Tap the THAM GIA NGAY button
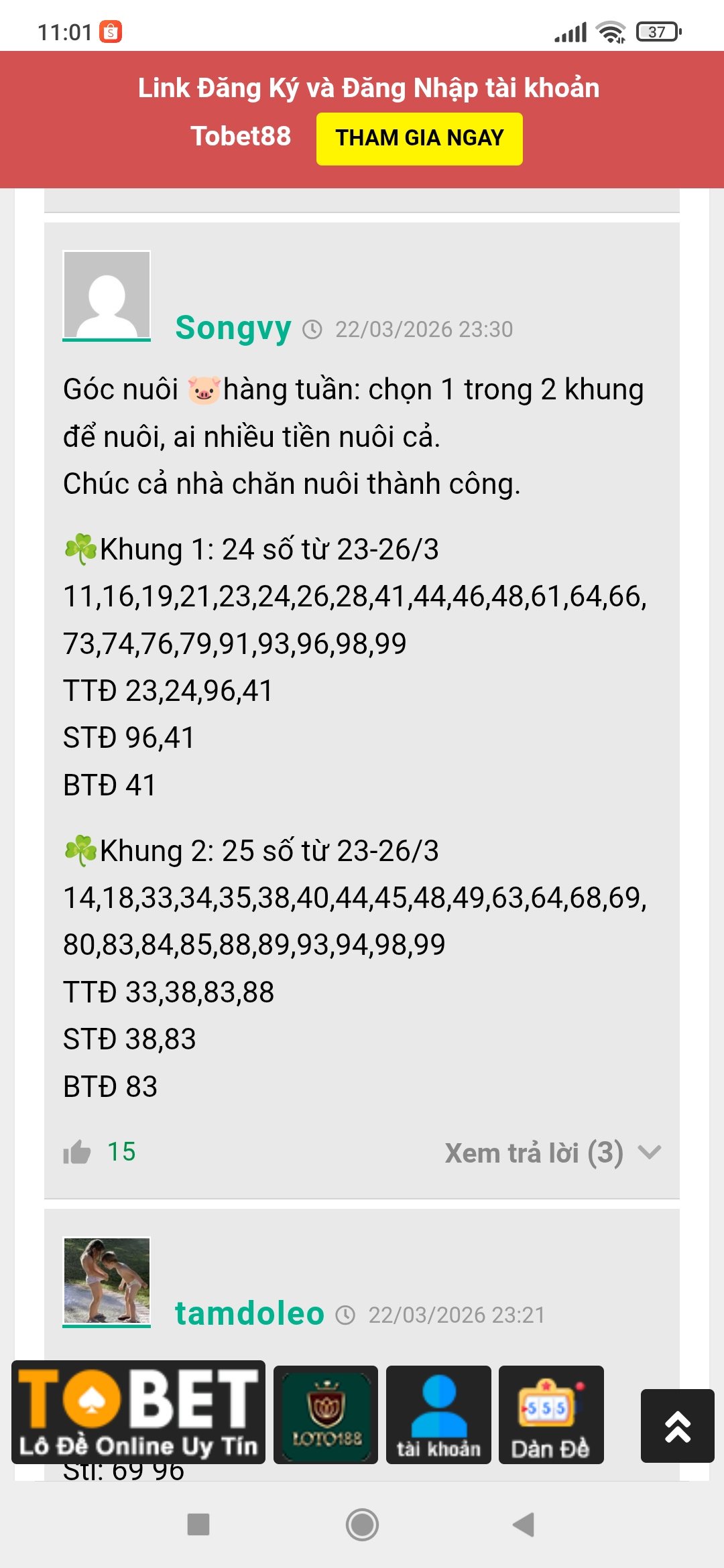 tap(419, 139)
